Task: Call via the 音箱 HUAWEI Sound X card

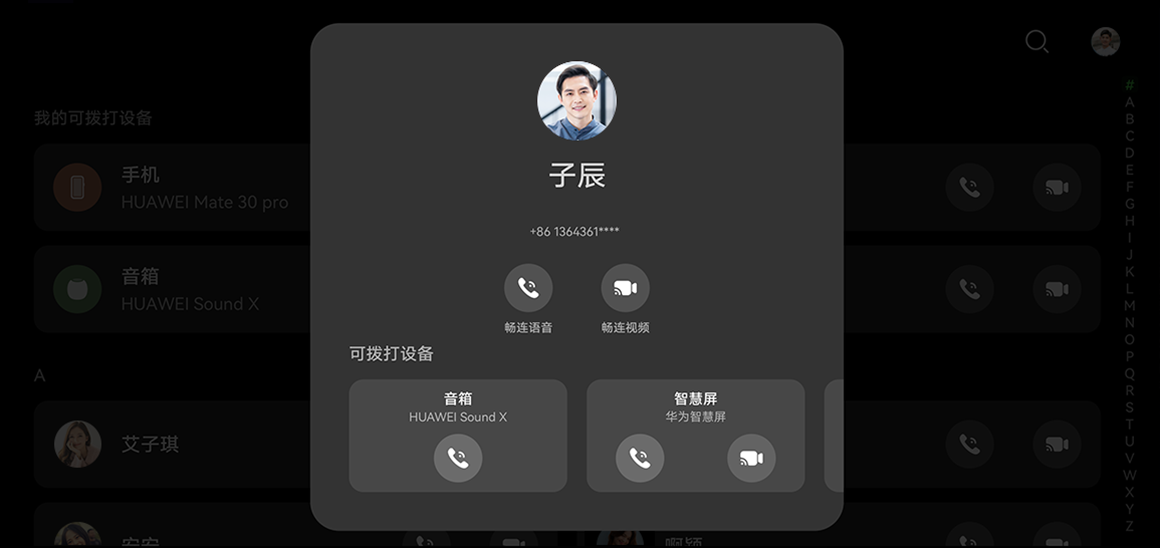Action: 458,458
